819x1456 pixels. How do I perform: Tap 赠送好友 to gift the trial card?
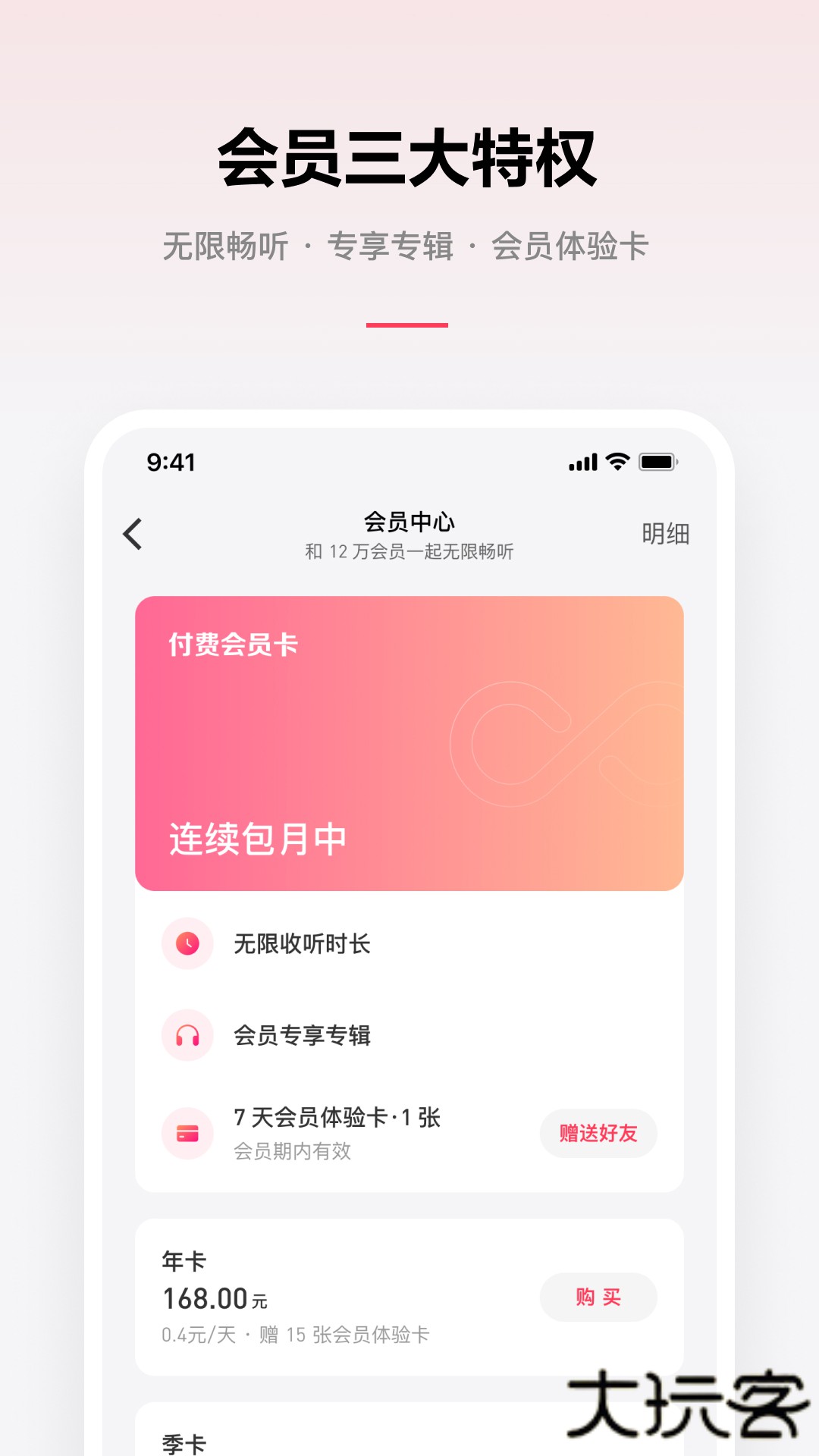pyautogui.click(x=598, y=1134)
